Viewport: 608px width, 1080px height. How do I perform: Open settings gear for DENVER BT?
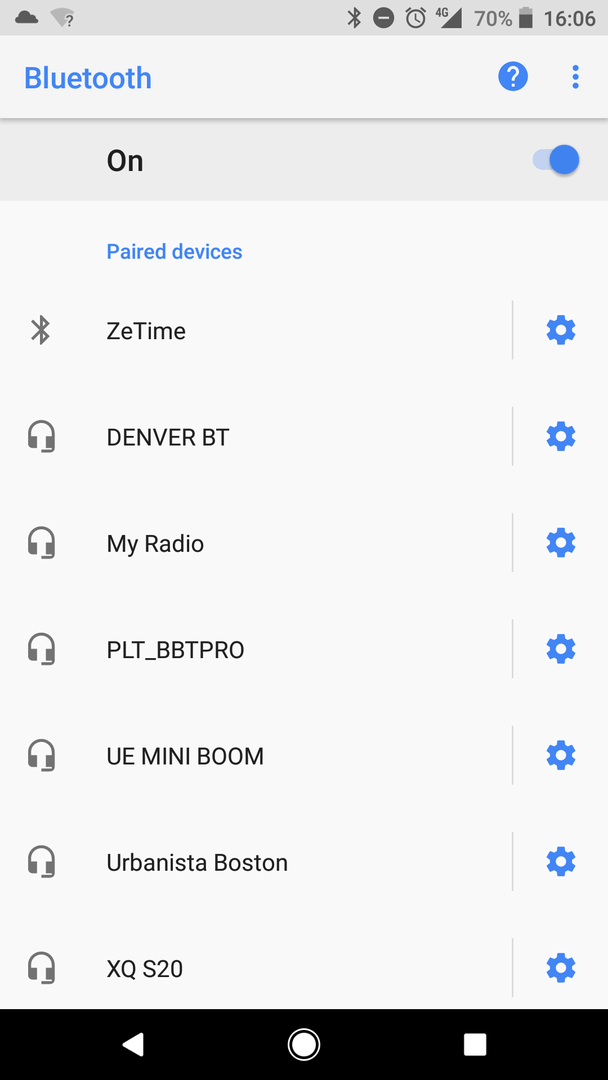pos(561,436)
